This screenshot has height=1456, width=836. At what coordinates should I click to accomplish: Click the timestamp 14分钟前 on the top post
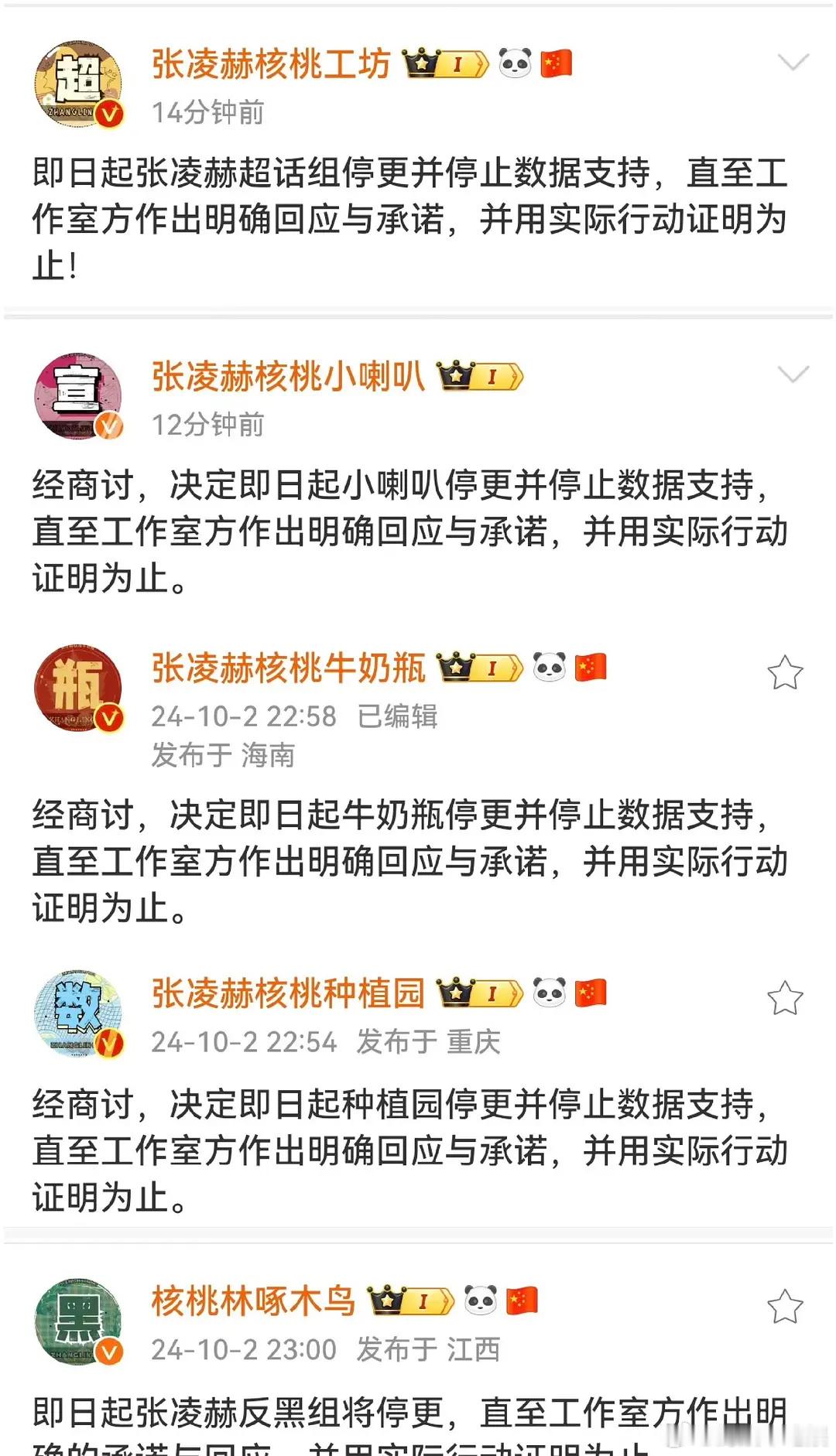point(207,112)
